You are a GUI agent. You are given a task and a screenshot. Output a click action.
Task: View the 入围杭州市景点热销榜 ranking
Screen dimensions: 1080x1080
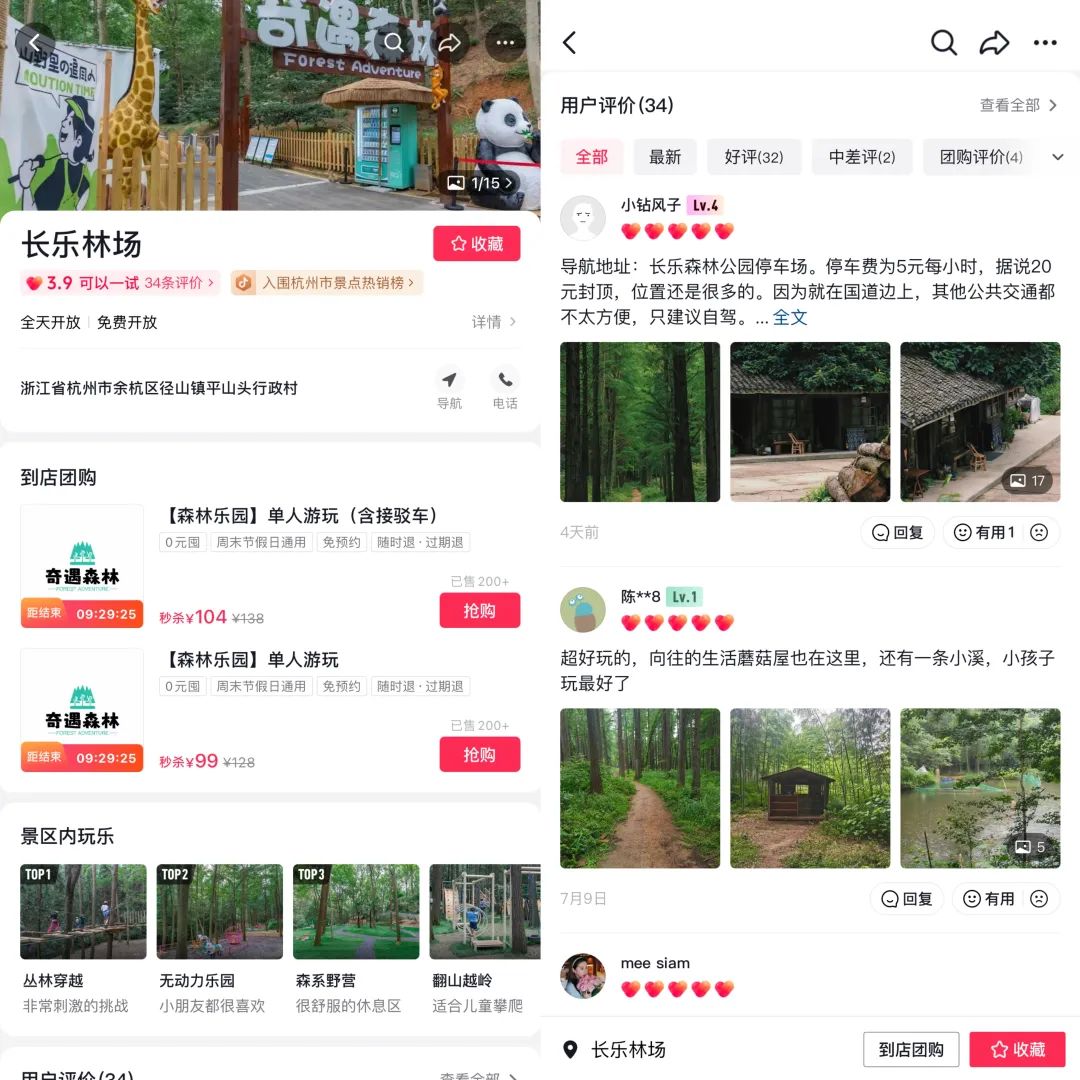click(x=327, y=283)
